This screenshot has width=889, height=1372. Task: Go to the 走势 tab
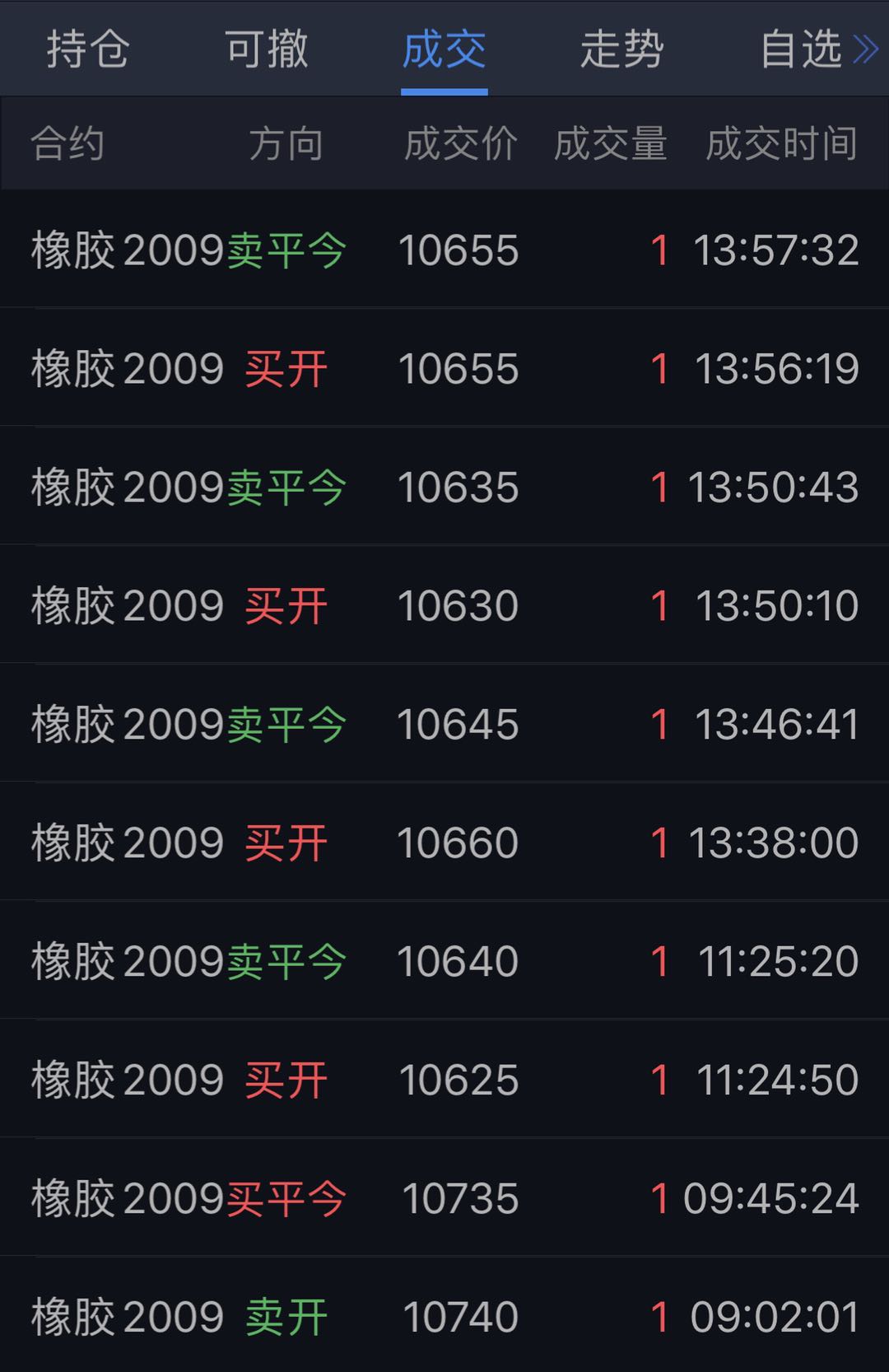tap(622, 49)
